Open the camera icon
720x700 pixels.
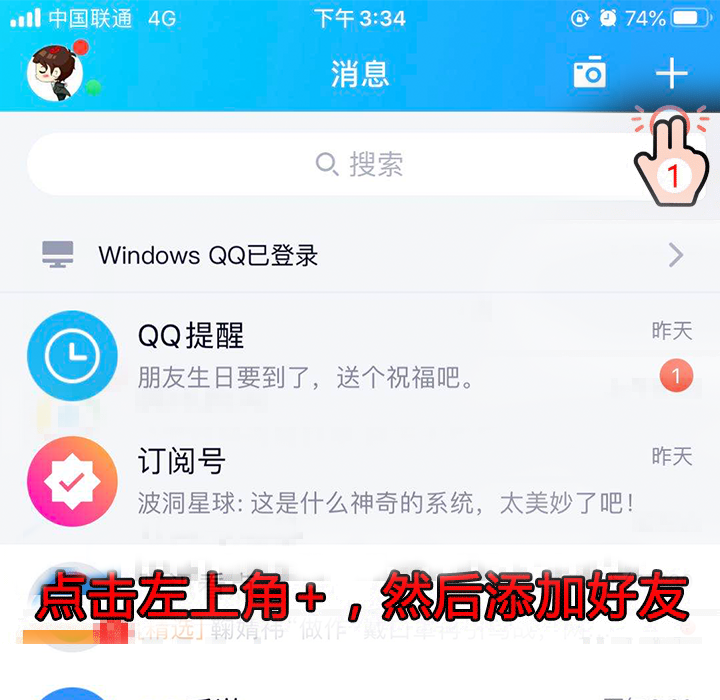coord(589,74)
